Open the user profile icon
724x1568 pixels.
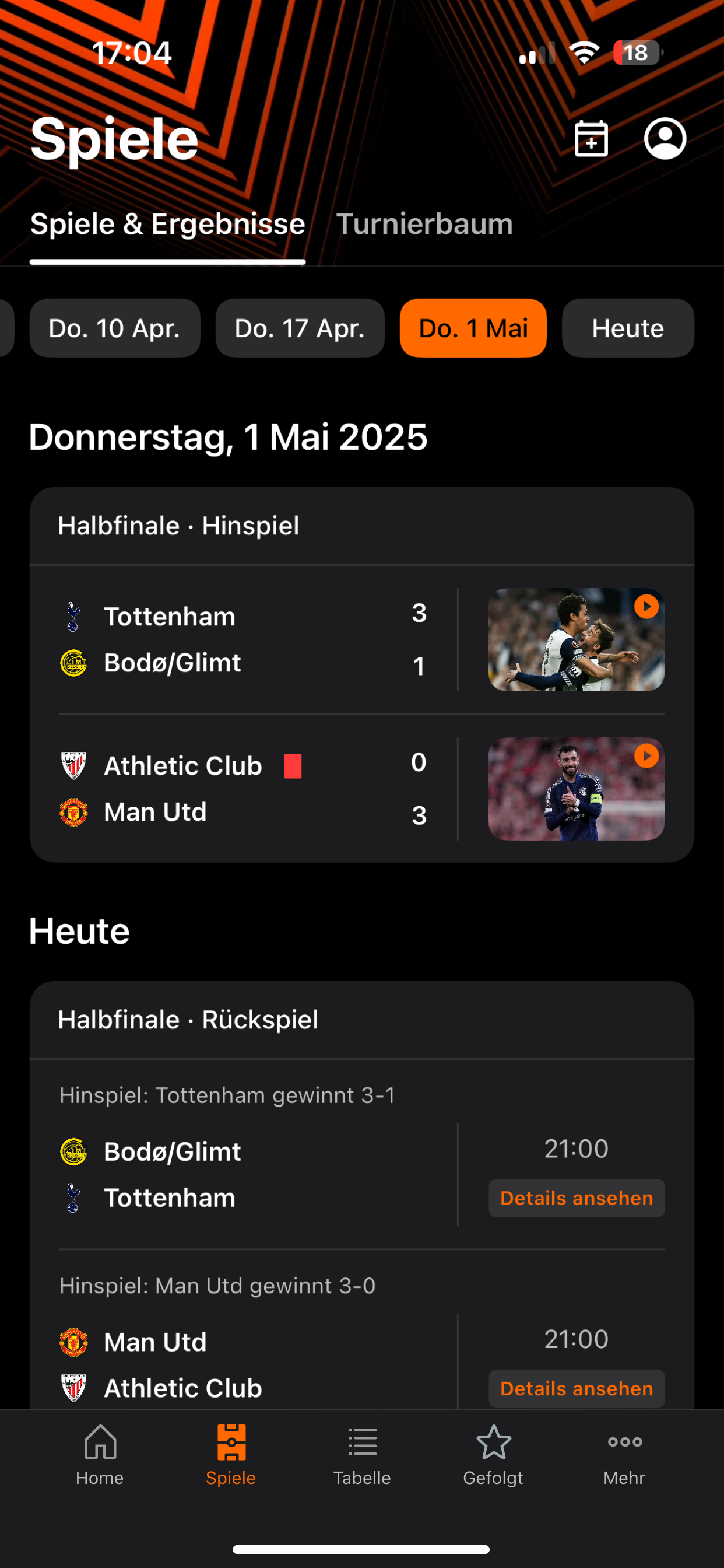[665, 139]
